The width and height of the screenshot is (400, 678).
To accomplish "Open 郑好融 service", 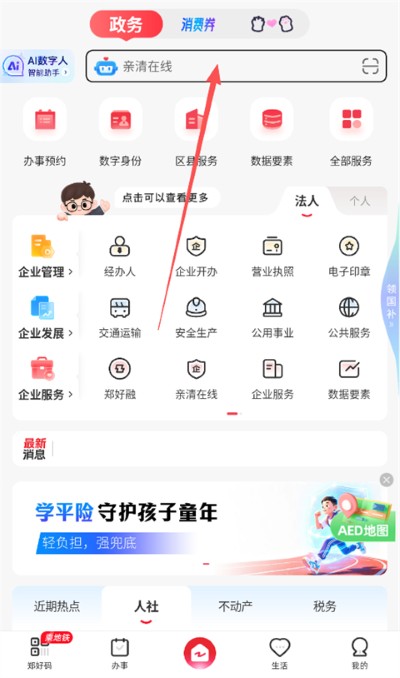I will pyautogui.click(x=120, y=379).
